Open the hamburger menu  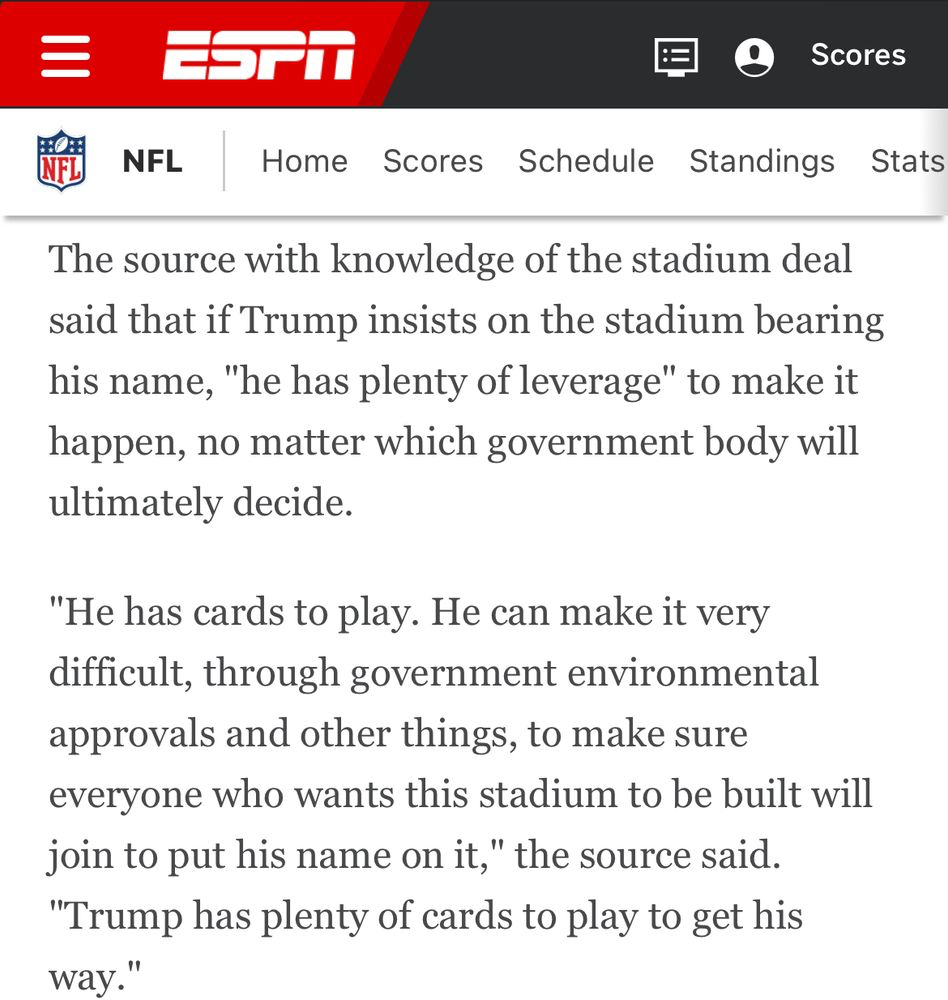(x=66, y=55)
